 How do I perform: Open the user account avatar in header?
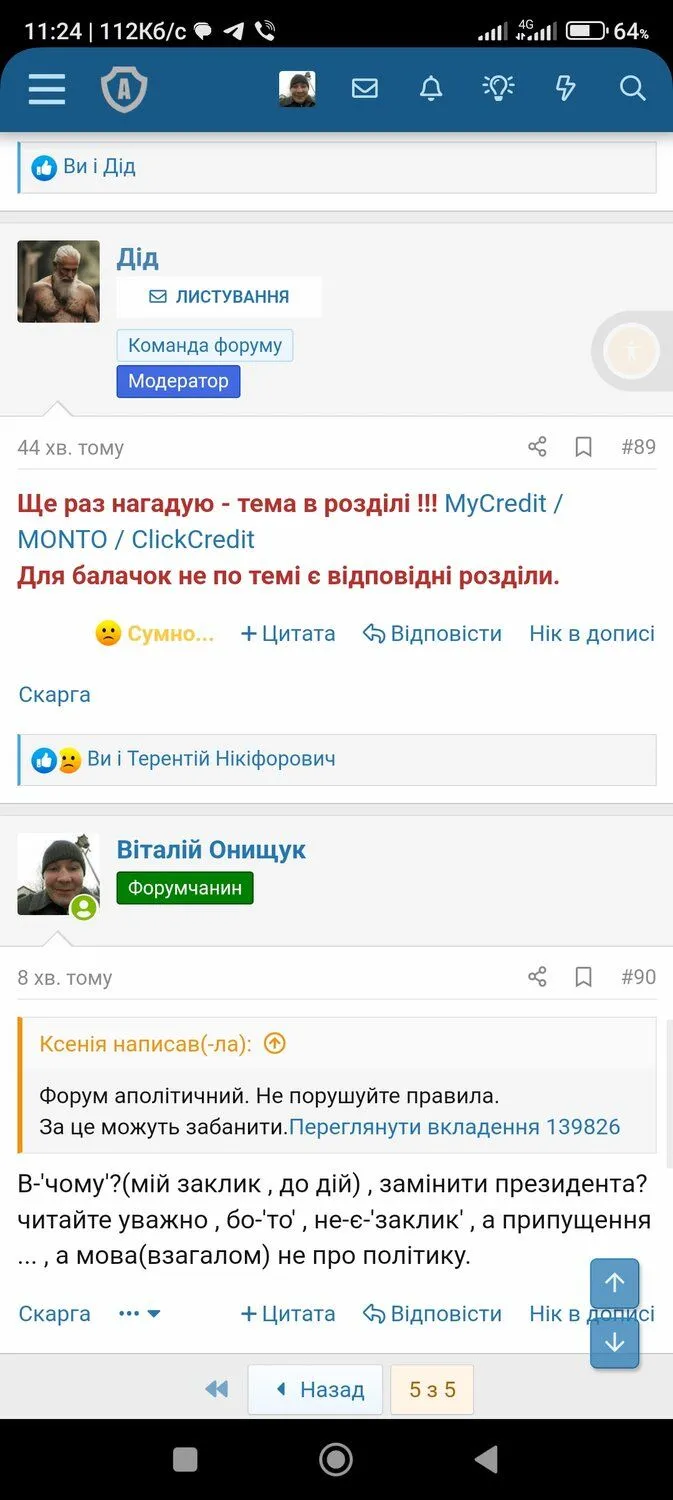point(297,89)
